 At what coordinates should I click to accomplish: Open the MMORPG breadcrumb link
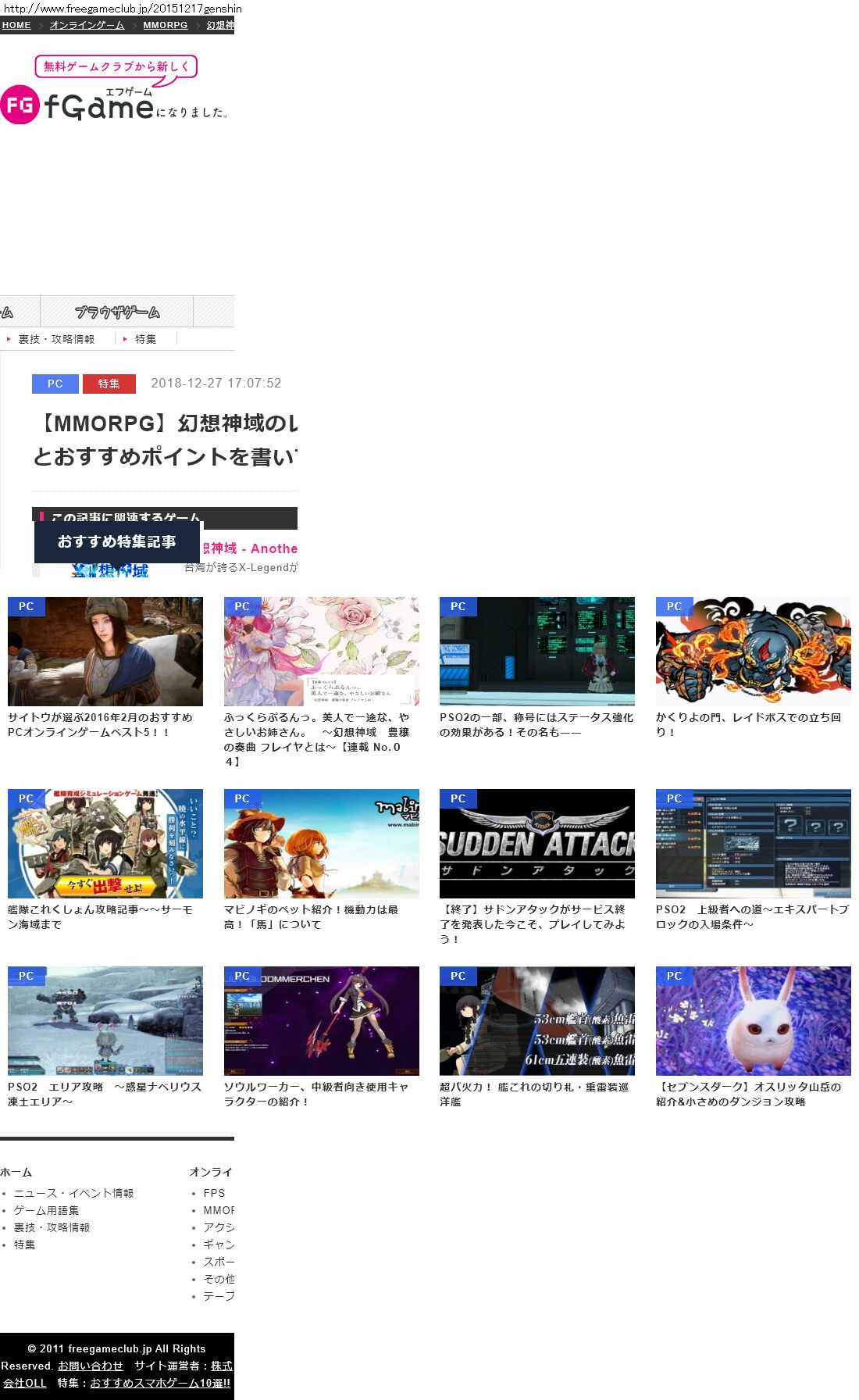click(x=165, y=25)
